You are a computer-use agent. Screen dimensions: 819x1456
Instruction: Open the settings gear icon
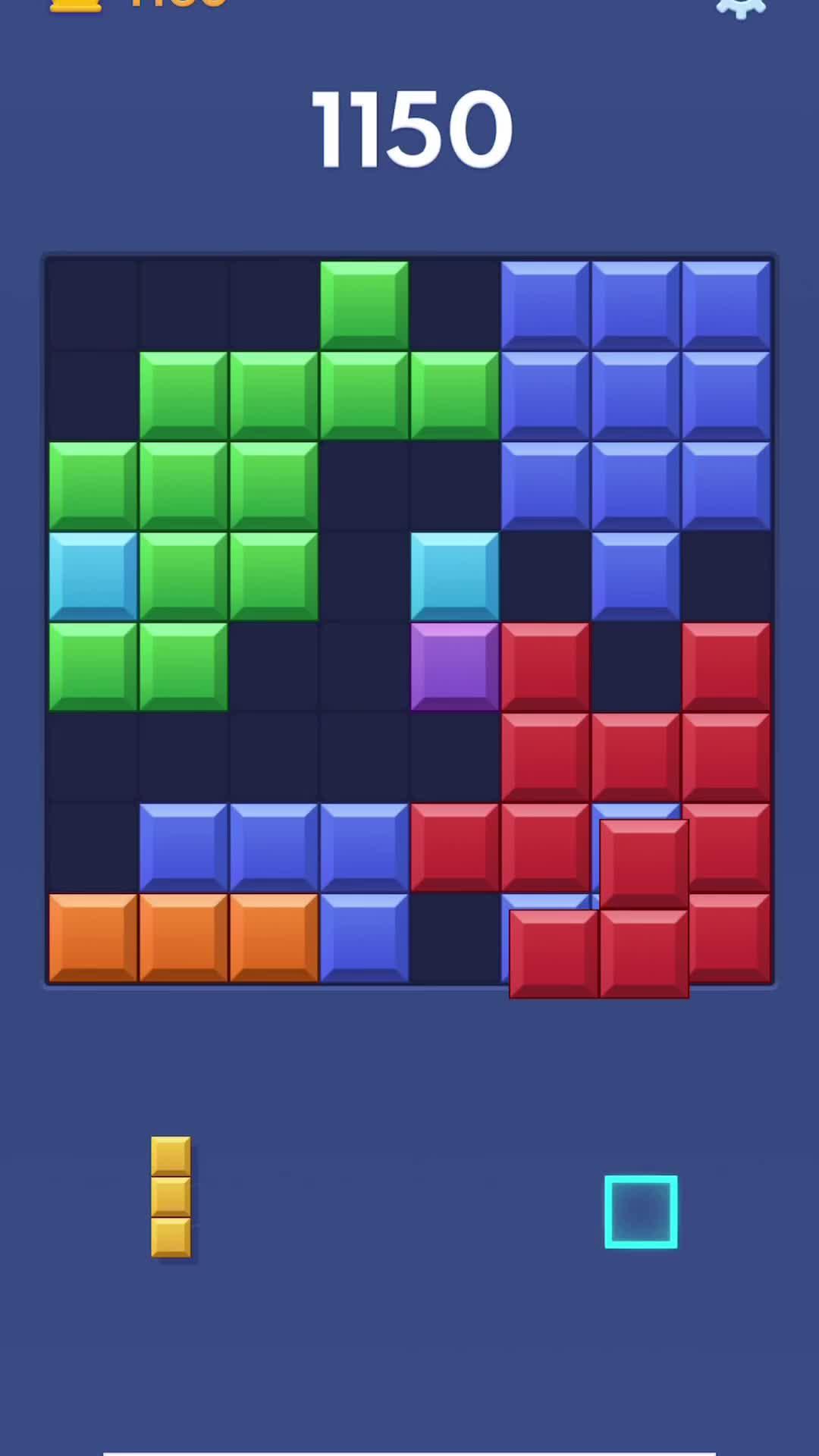coord(741,6)
